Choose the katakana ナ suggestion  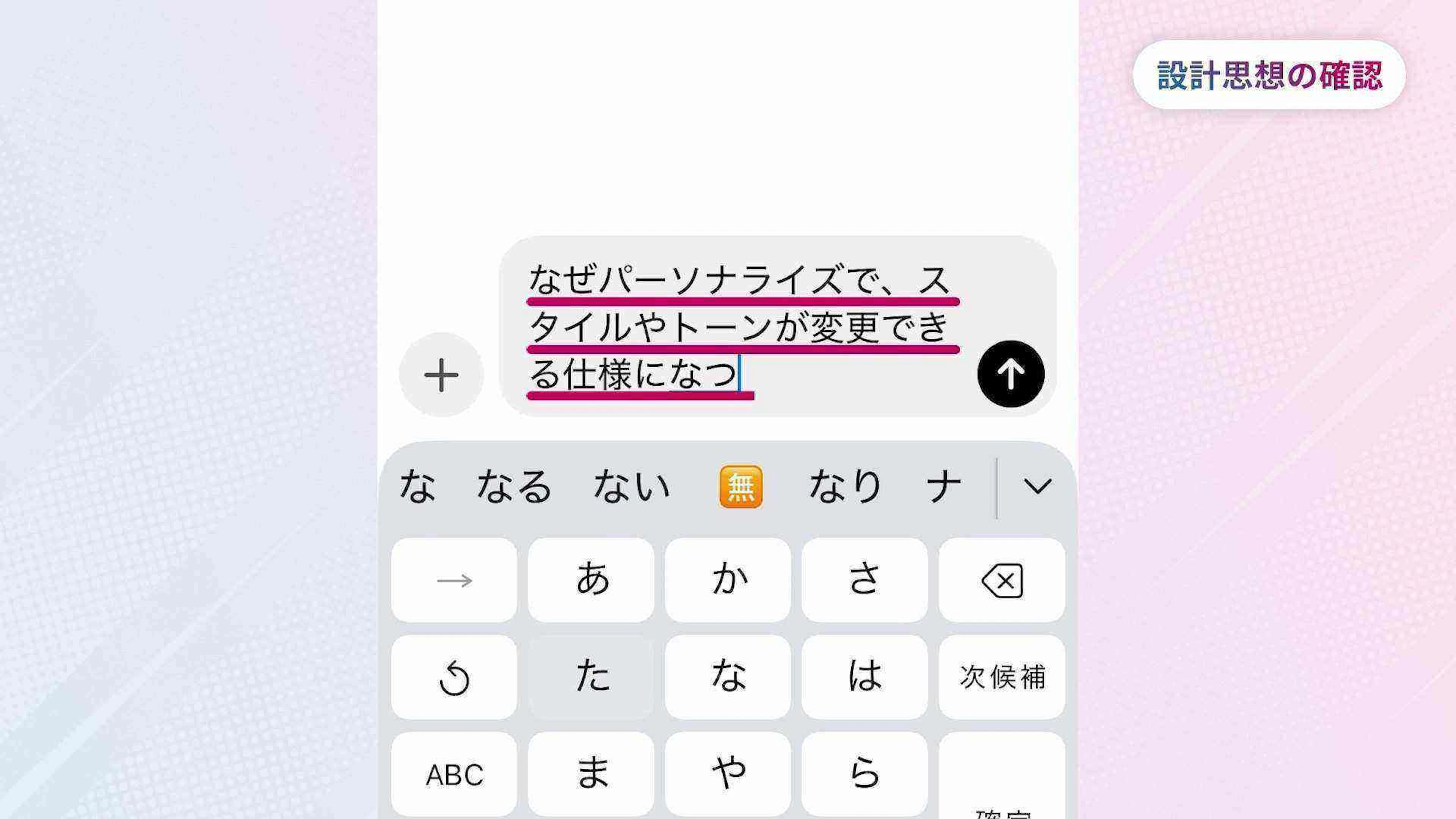tap(943, 486)
